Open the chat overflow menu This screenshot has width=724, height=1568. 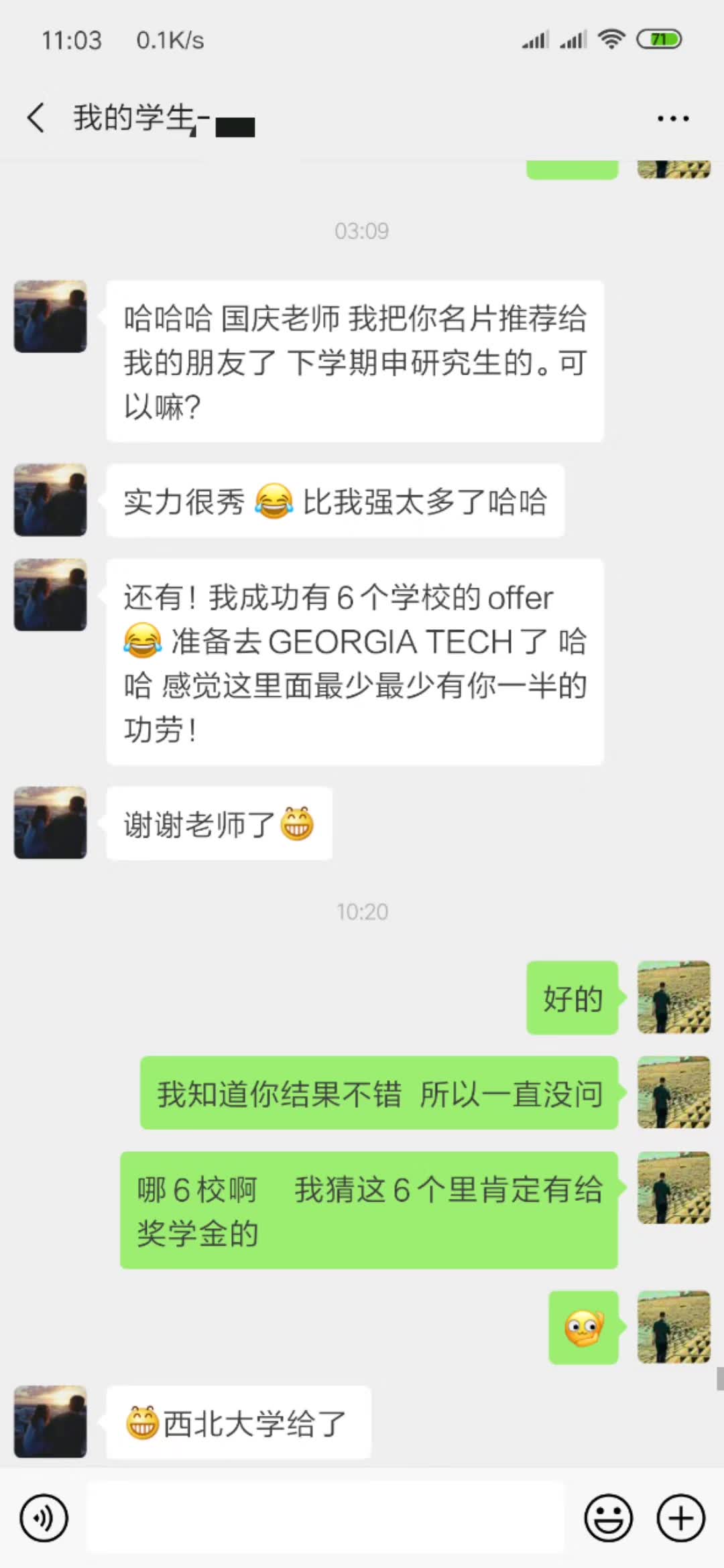(672, 119)
